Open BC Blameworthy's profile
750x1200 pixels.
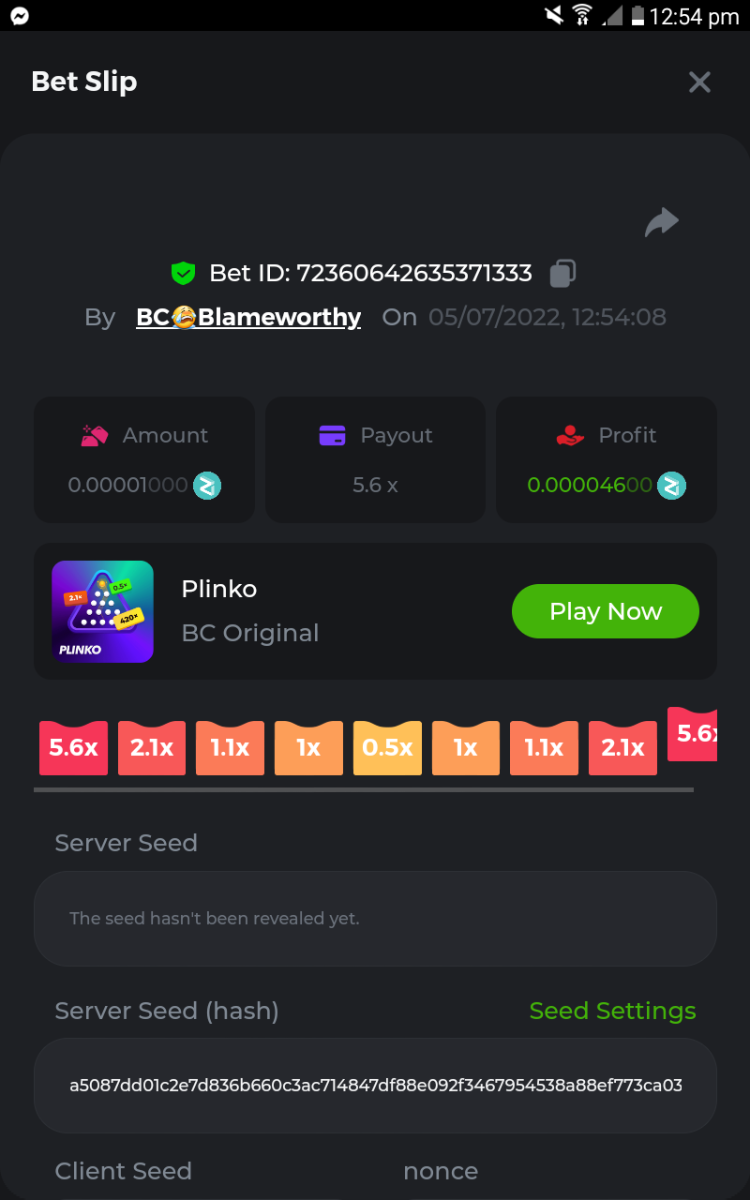[x=248, y=317]
